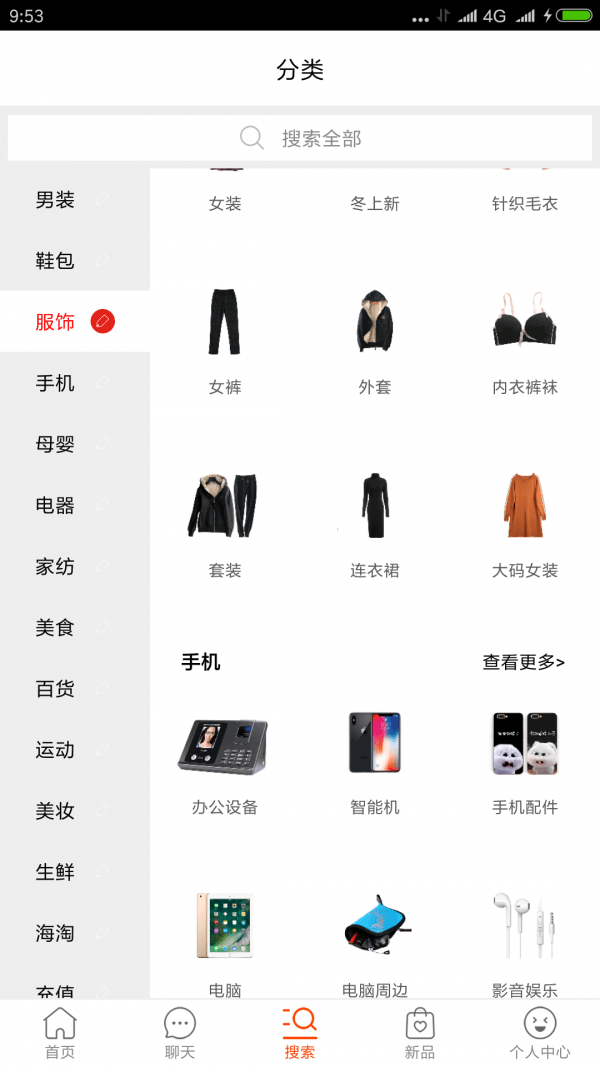The height and width of the screenshot is (1067, 600).
Task: Open the 内衣裤袜 subcategory
Action: (525, 340)
